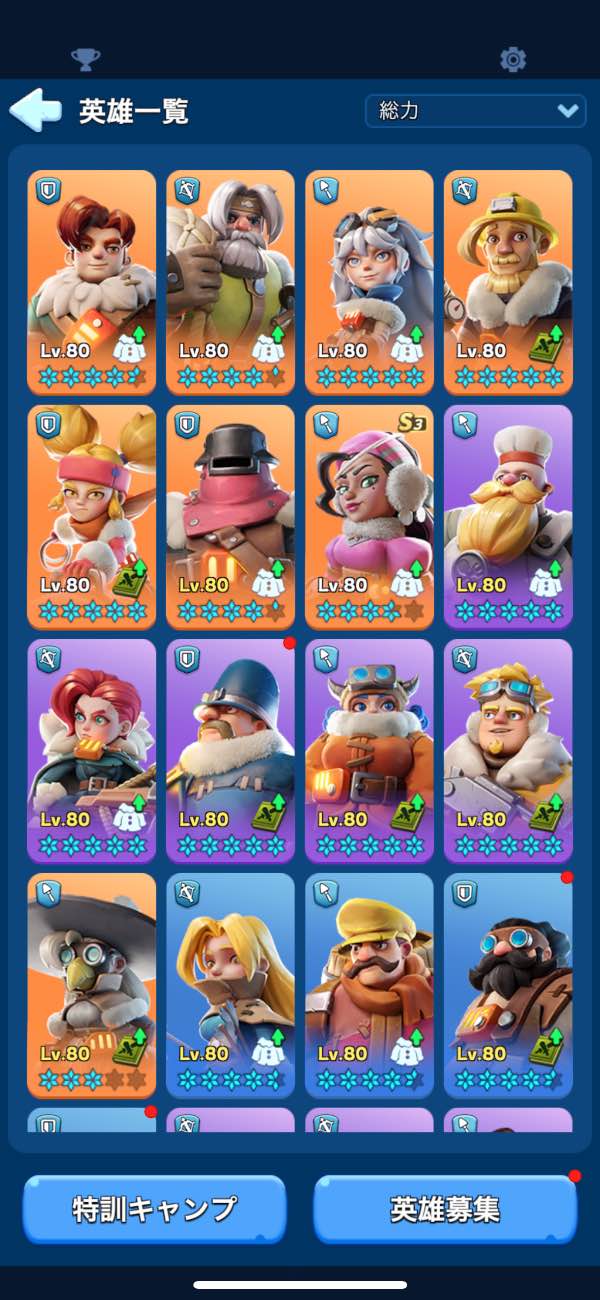The image size is (600, 1300).
Task: Select the silver-haired girl hero with goggles
Action: pos(370,282)
